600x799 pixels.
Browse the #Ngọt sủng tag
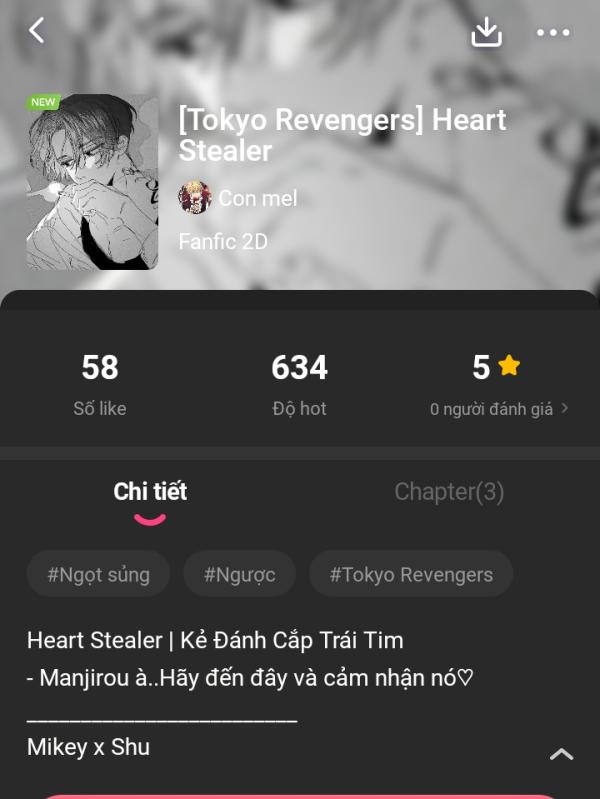[98, 574]
